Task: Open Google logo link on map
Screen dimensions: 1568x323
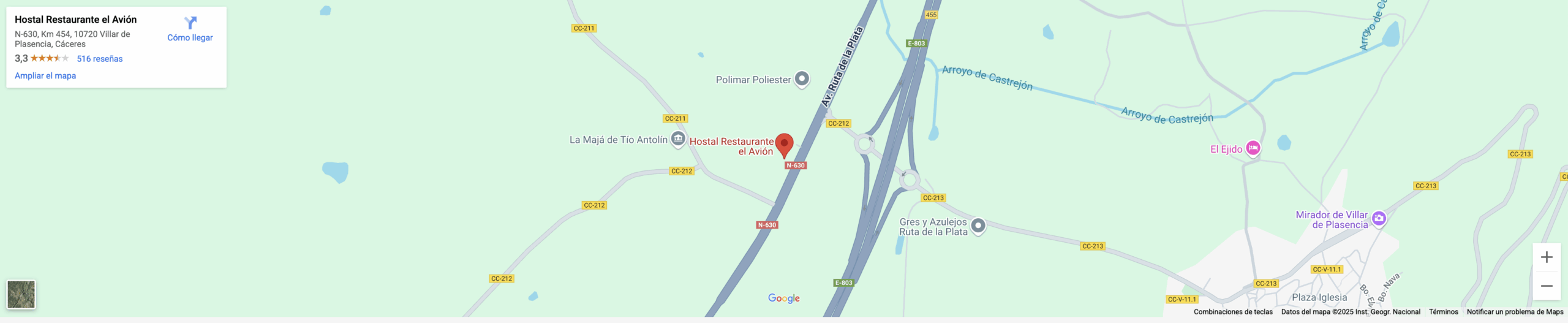Action: (784, 298)
